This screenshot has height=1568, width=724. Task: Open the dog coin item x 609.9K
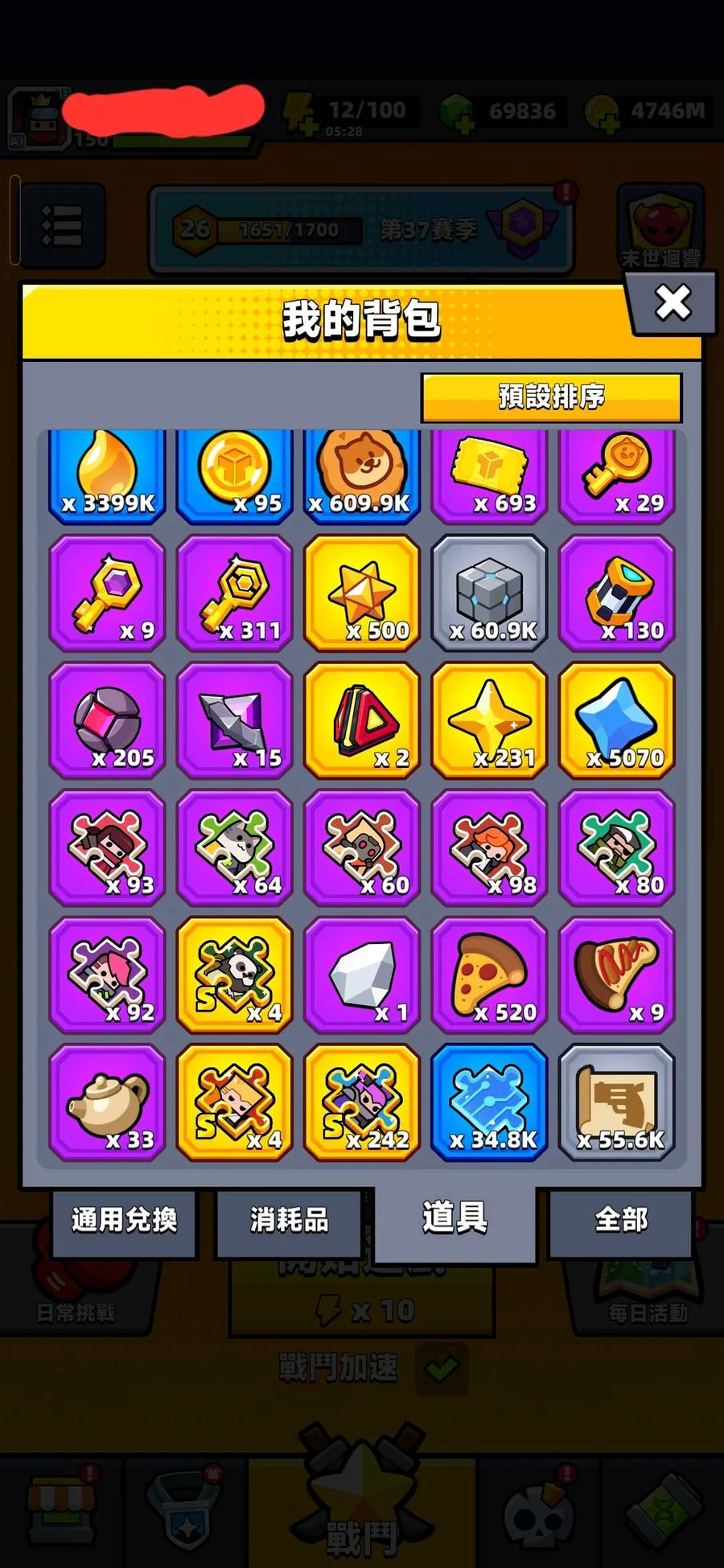pyautogui.click(x=362, y=476)
